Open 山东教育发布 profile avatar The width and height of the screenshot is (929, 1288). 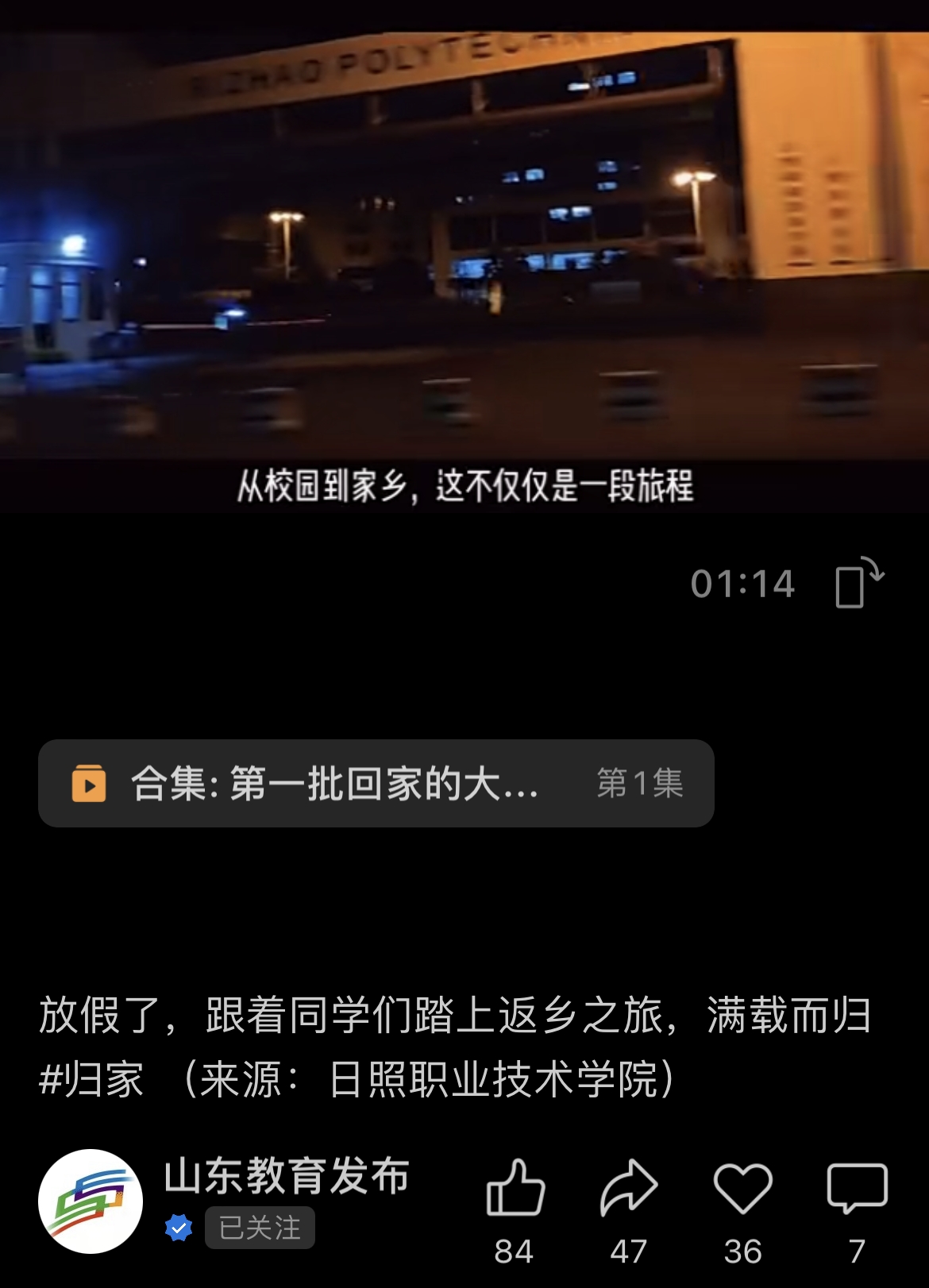click(x=91, y=1201)
